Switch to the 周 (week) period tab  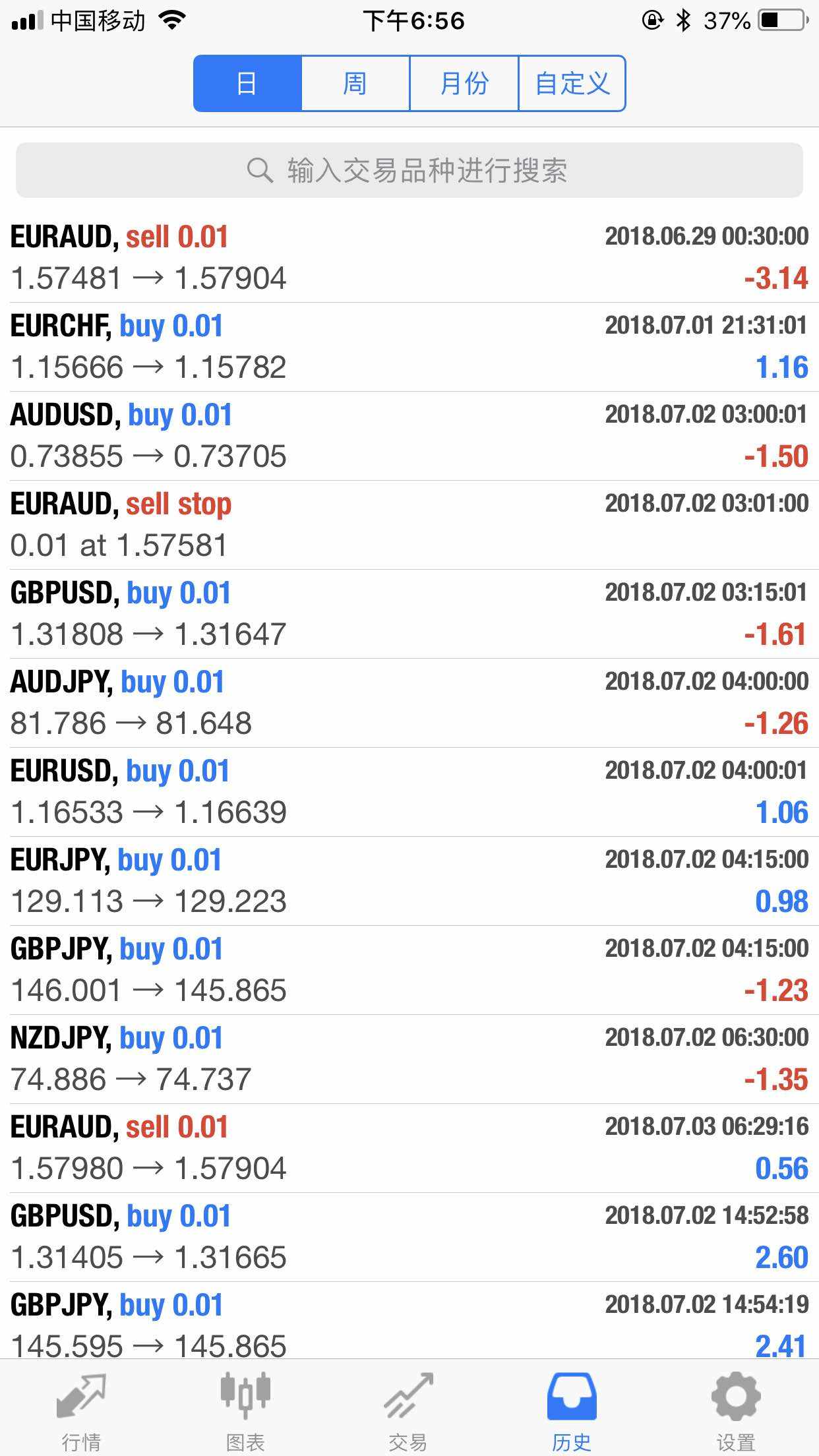point(355,84)
